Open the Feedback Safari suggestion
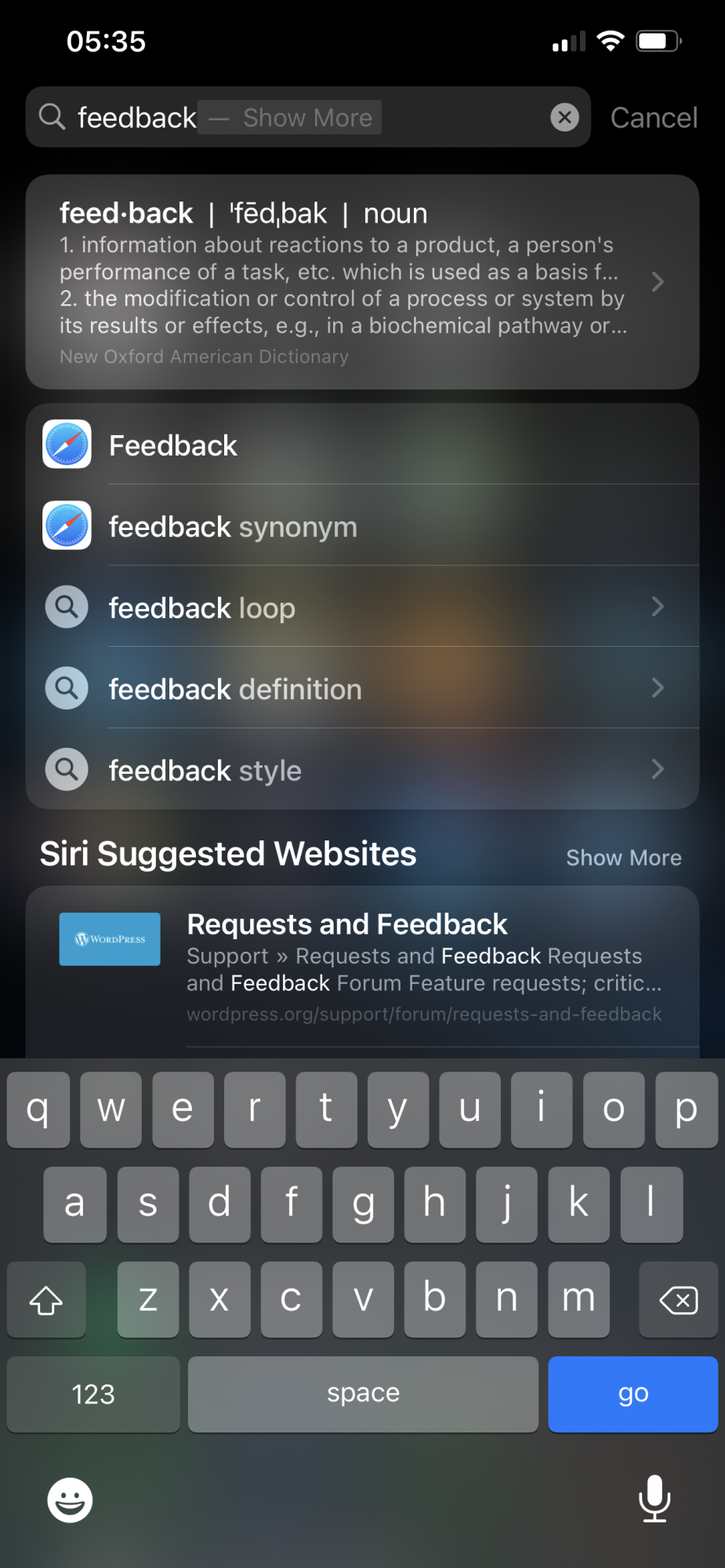The height and width of the screenshot is (1568, 725). (362, 445)
